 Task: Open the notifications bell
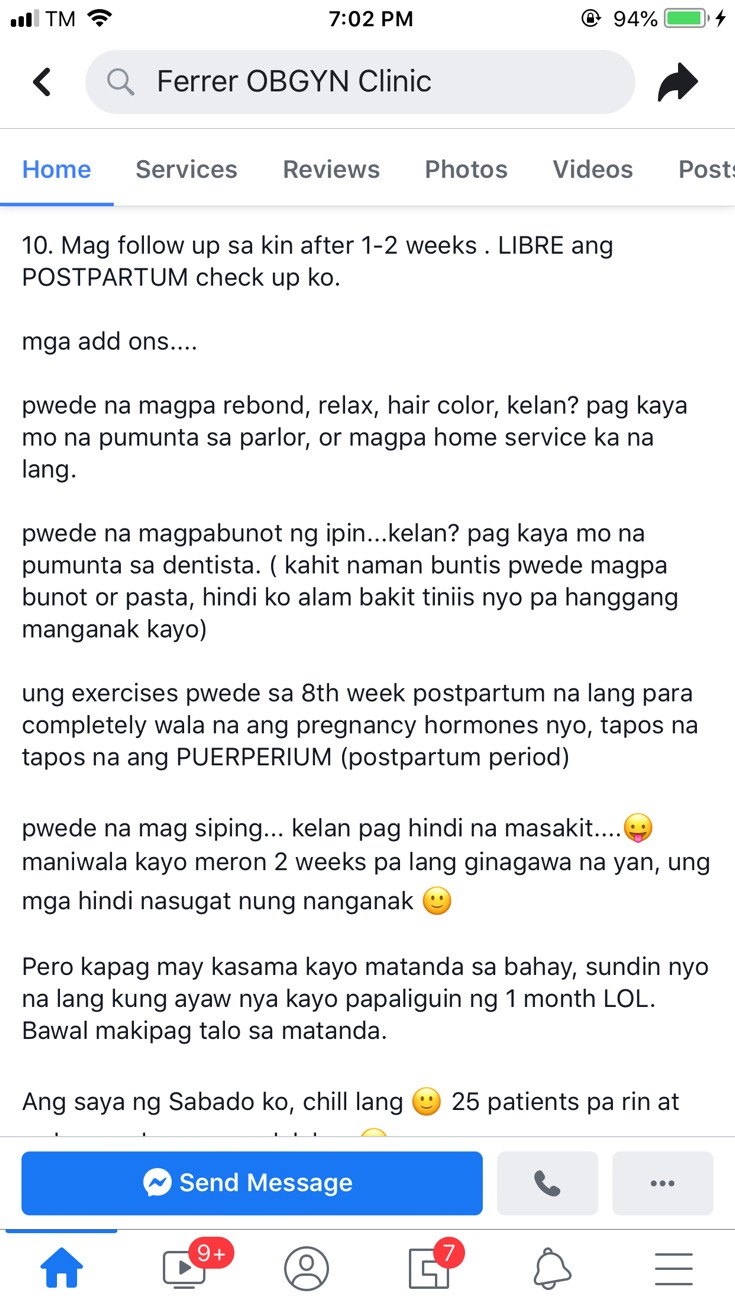pyautogui.click(x=552, y=1268)
